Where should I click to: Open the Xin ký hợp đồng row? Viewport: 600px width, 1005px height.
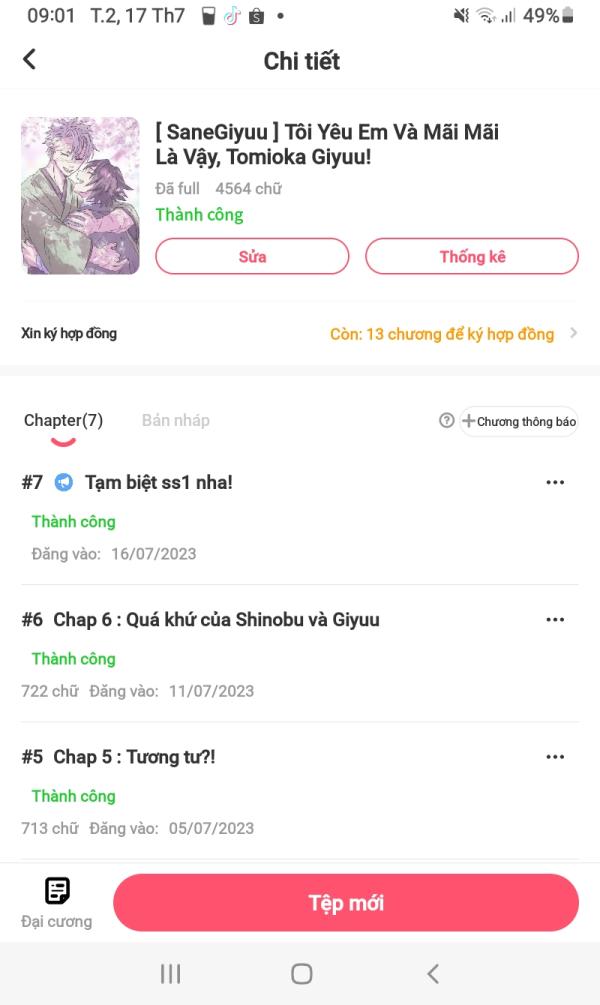[300, 334]
